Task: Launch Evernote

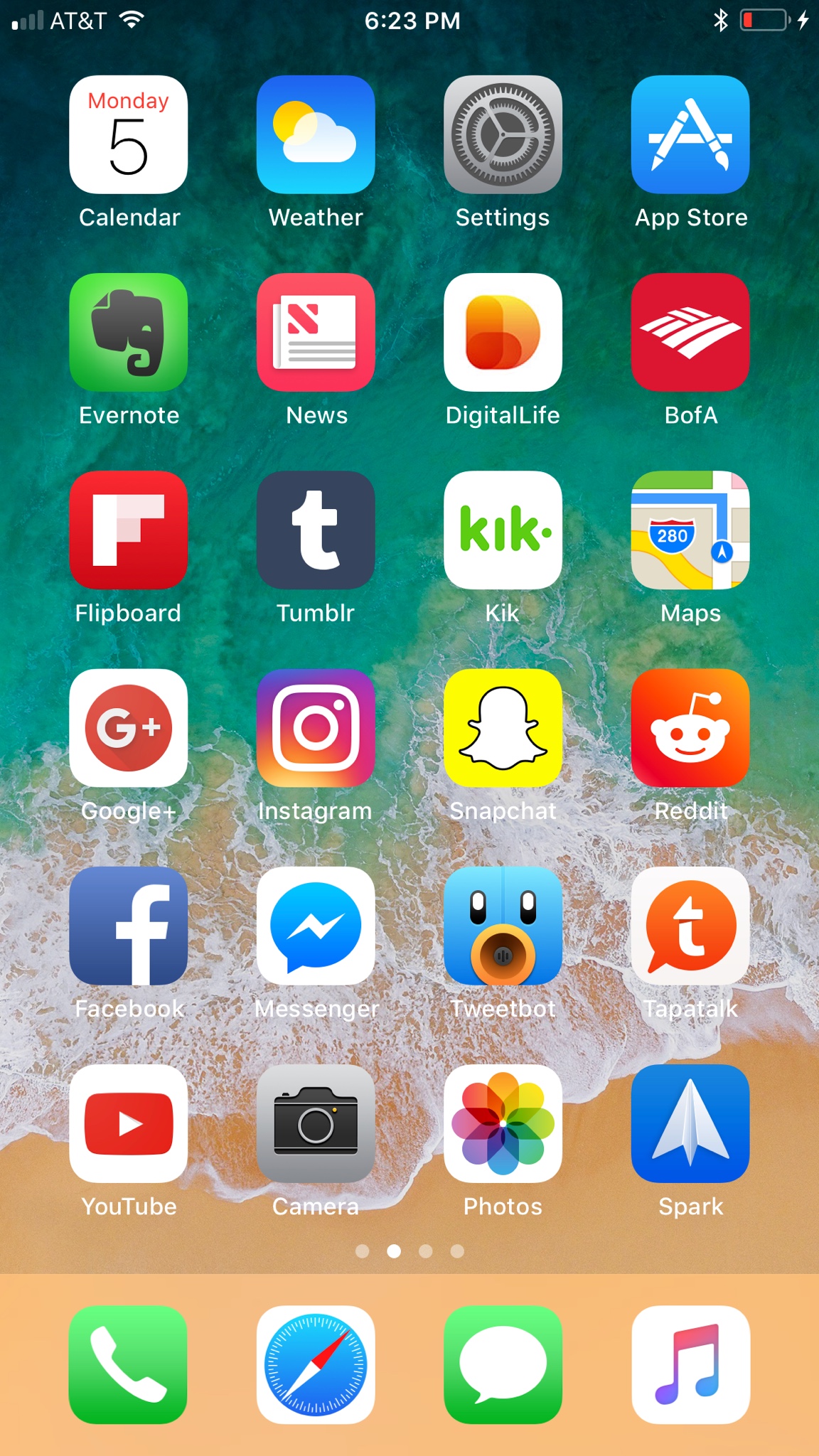Action: (x=129, y=333)
